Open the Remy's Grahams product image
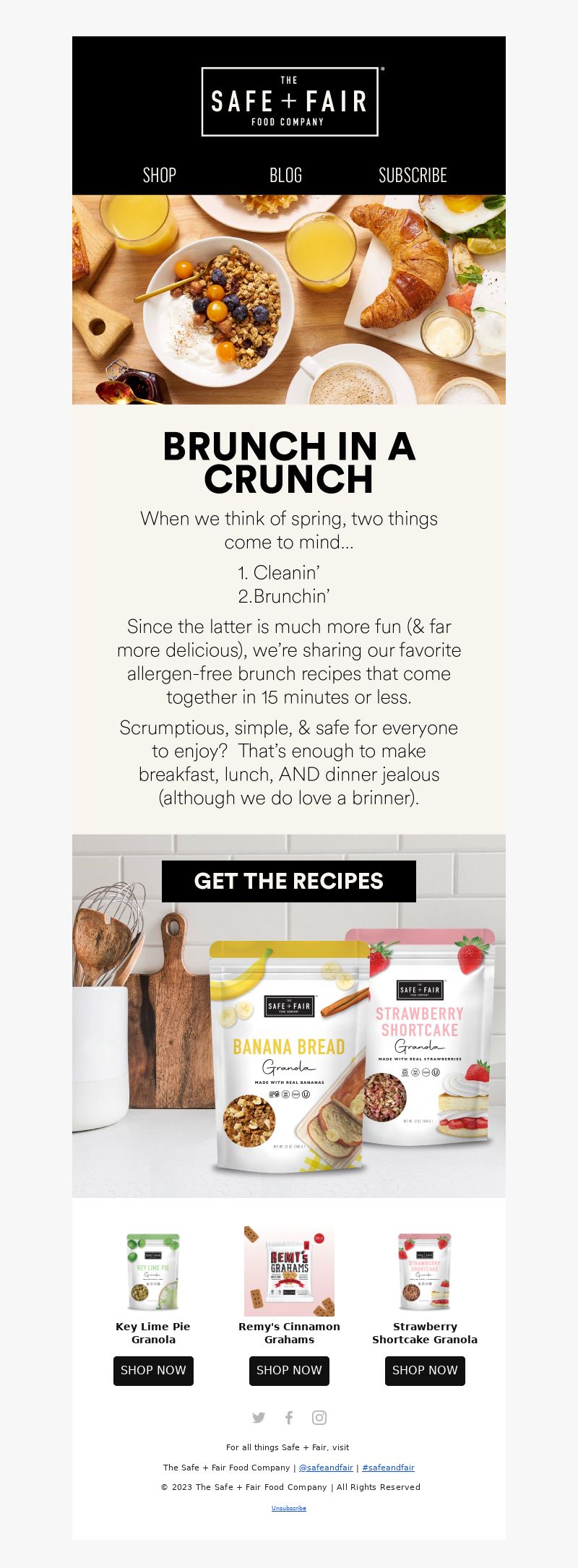 tap(289, 1272)
